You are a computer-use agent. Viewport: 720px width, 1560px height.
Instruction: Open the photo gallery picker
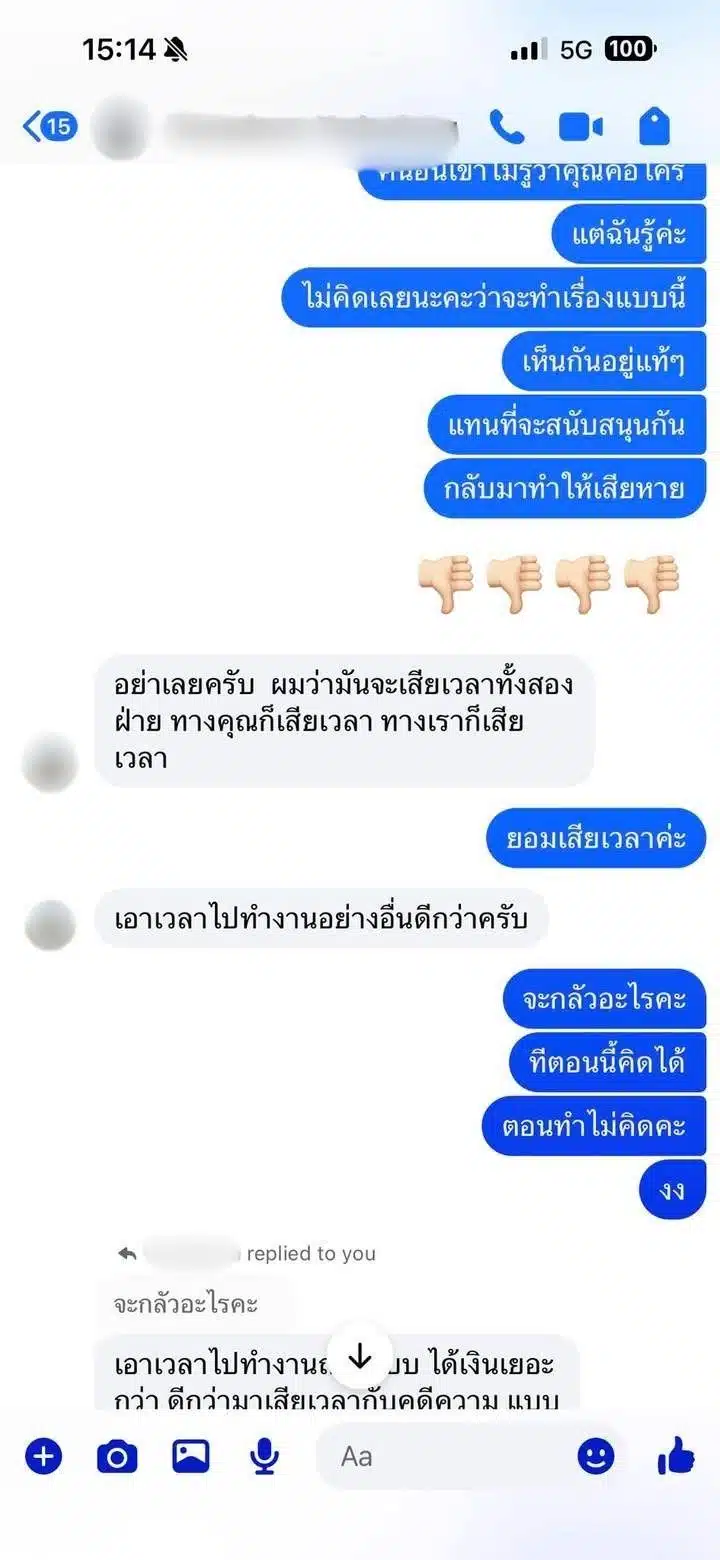[191, 1456]
